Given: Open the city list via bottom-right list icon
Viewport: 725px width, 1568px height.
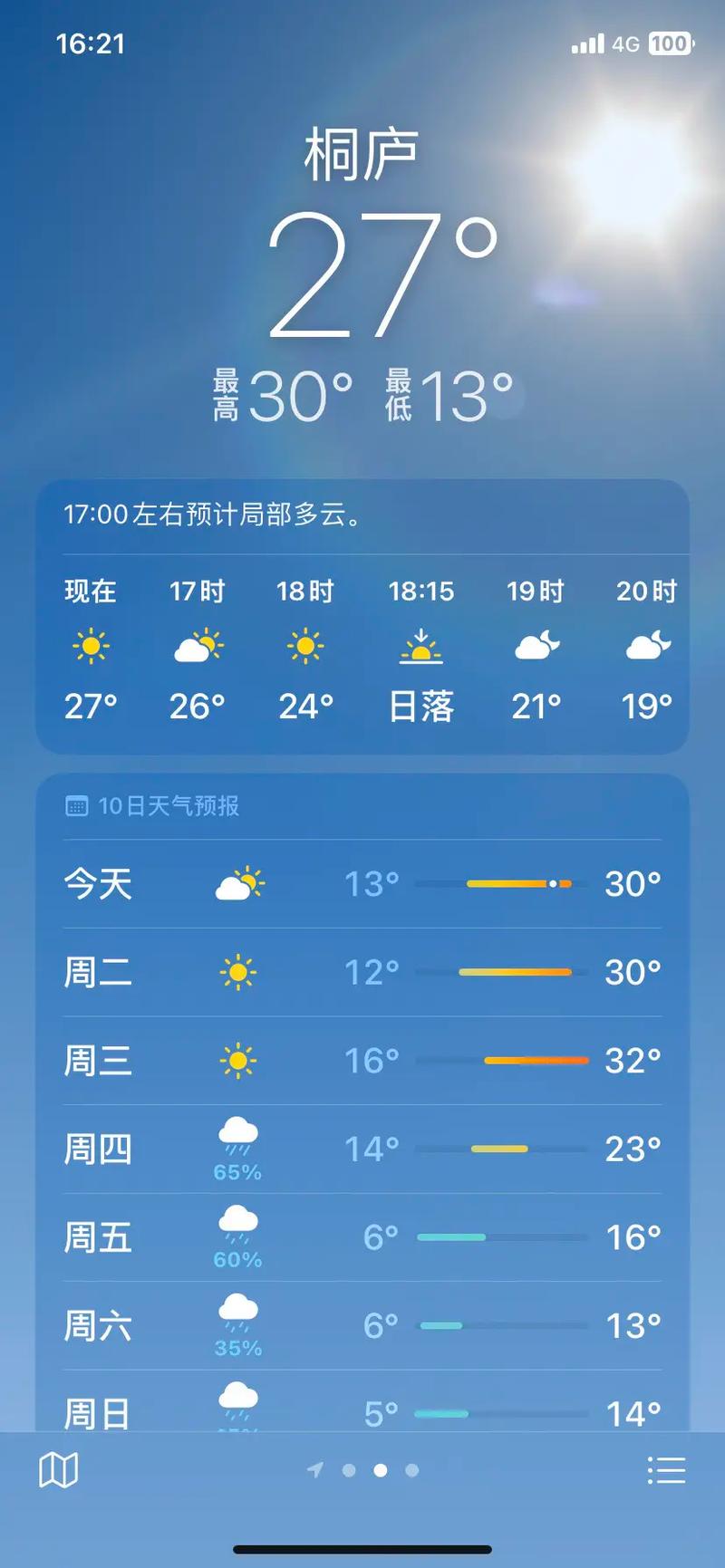Looking at the screenshot, I should 666,1468.
